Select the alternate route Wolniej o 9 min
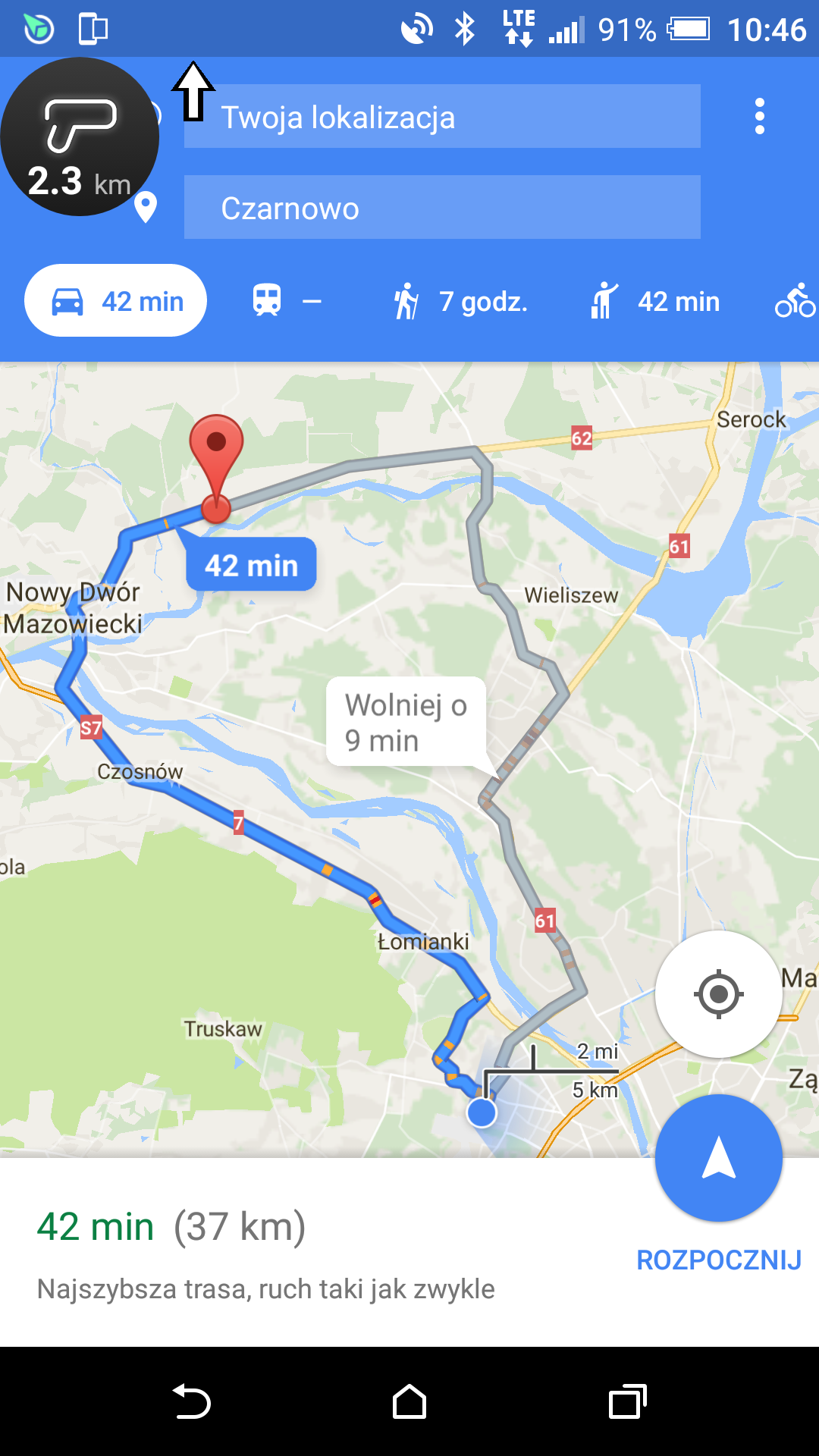The image size is (819, 1456). tap(406, 722)
